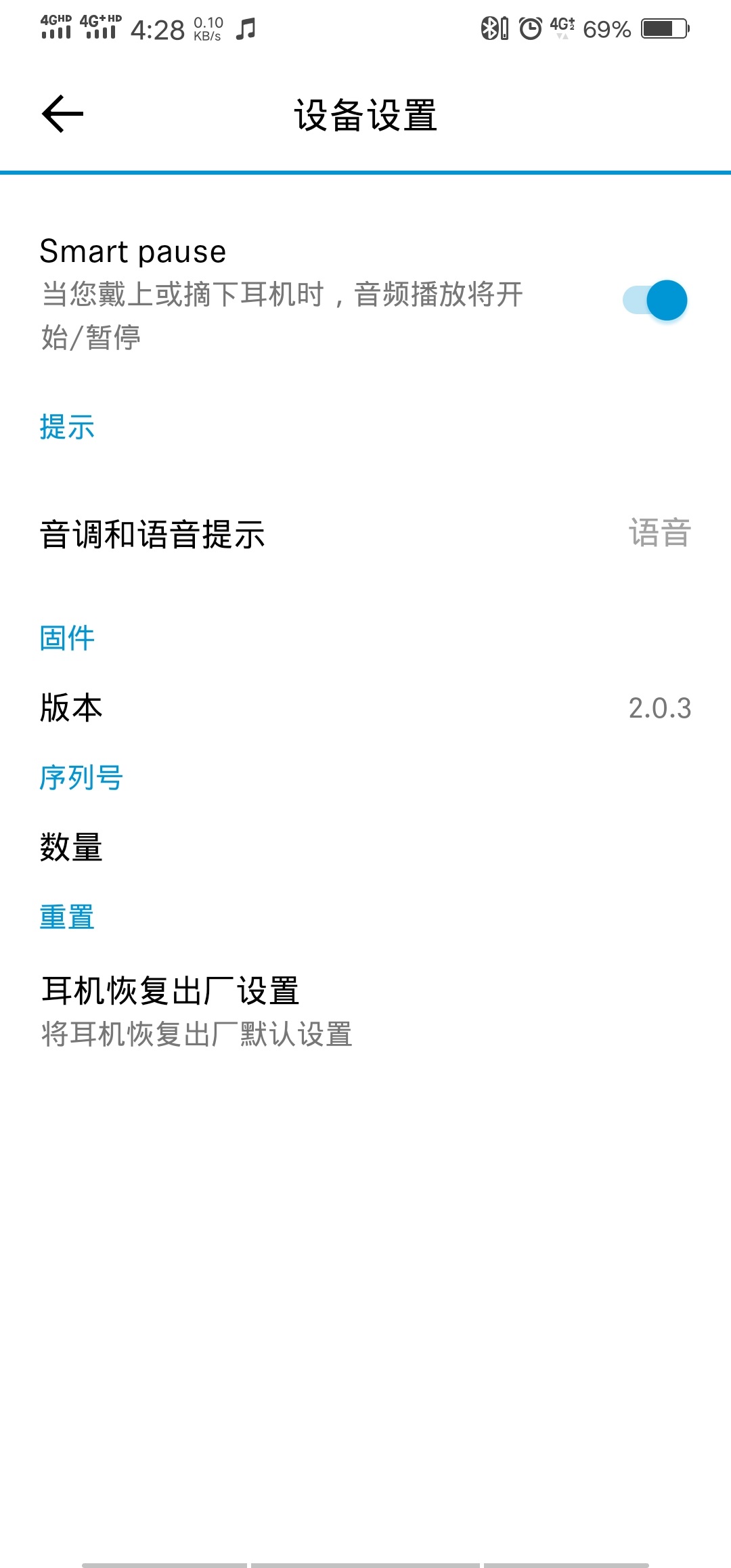The height and width of the screenshot is (1568, 731).
Task: Click the 设备设置 title text
Action: coord(365,114)
